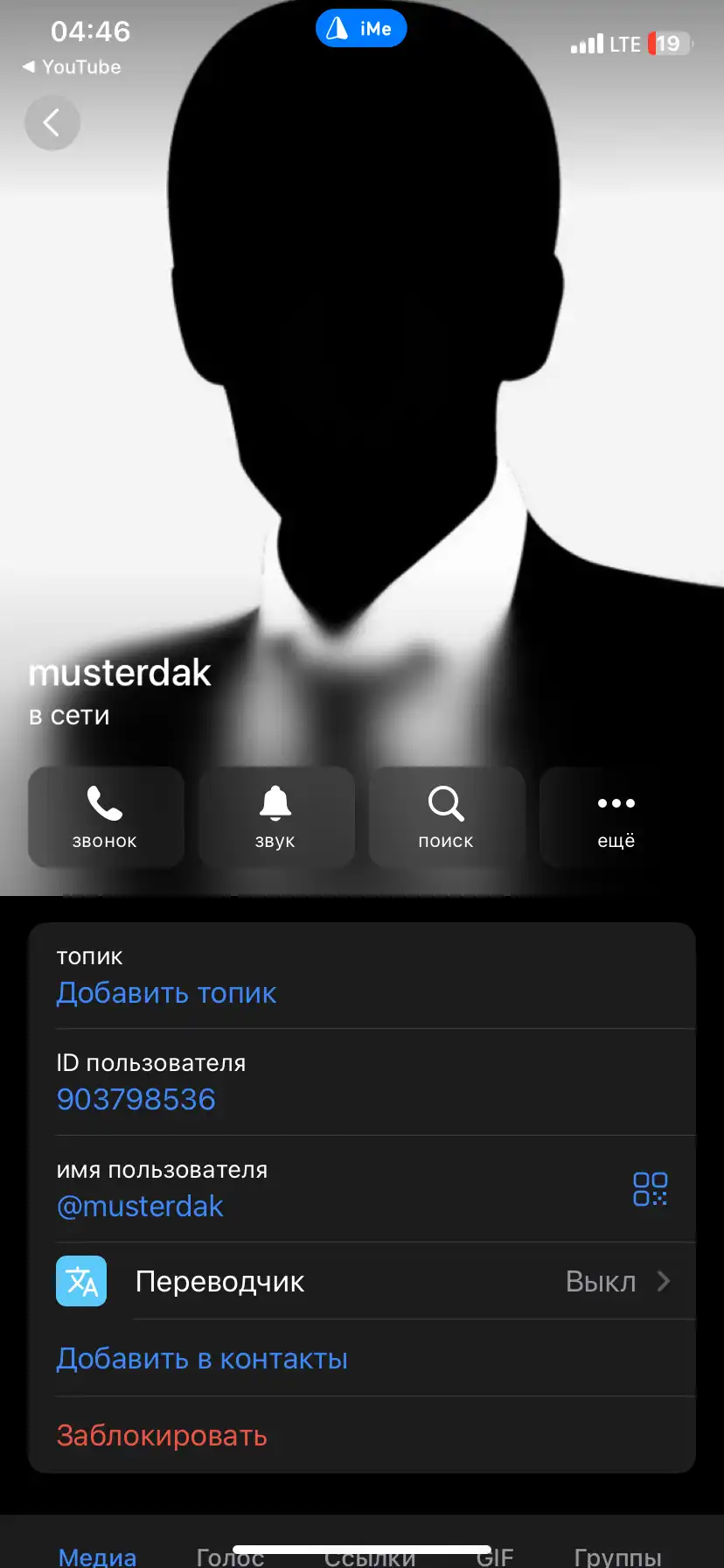Viewport: 724px width, 1568px height.
Task: Tap the iMe pill at top
Action: pyautogui.click(x=361, y=29)
